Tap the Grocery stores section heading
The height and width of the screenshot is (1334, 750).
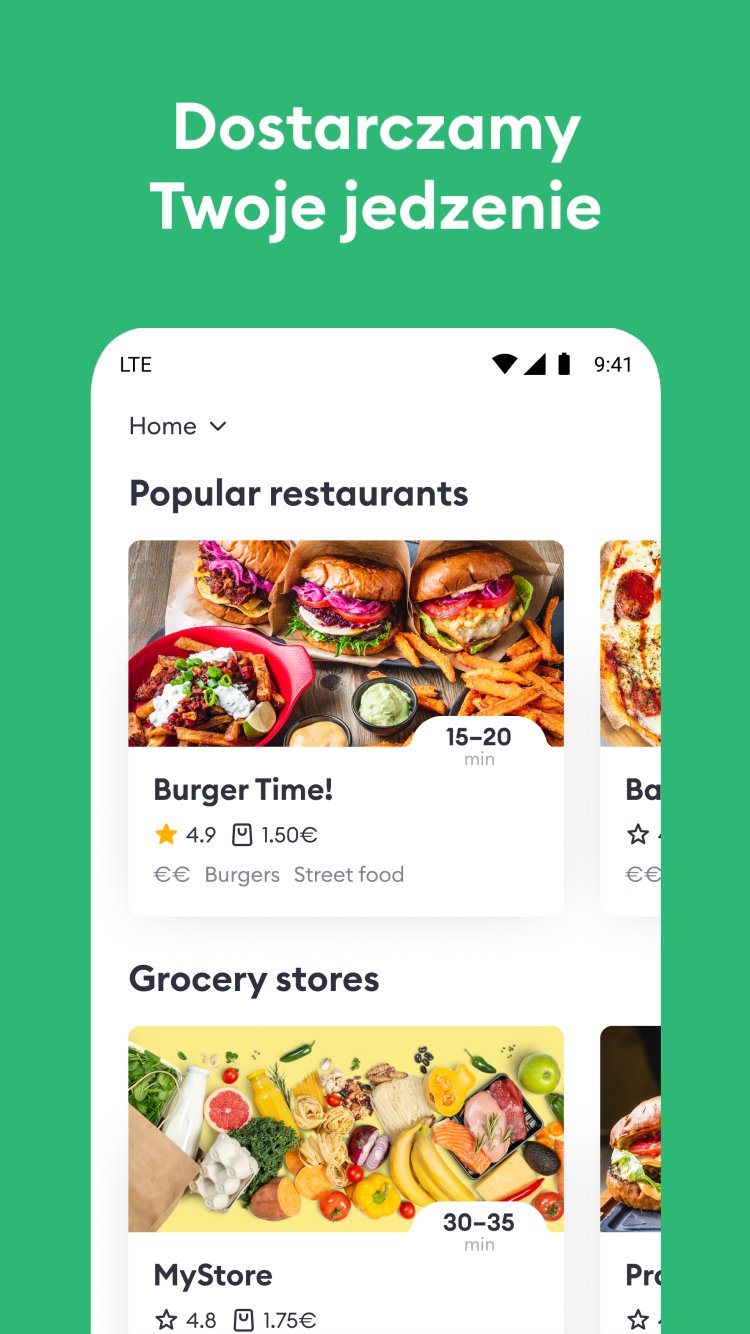tap(253, 978)
